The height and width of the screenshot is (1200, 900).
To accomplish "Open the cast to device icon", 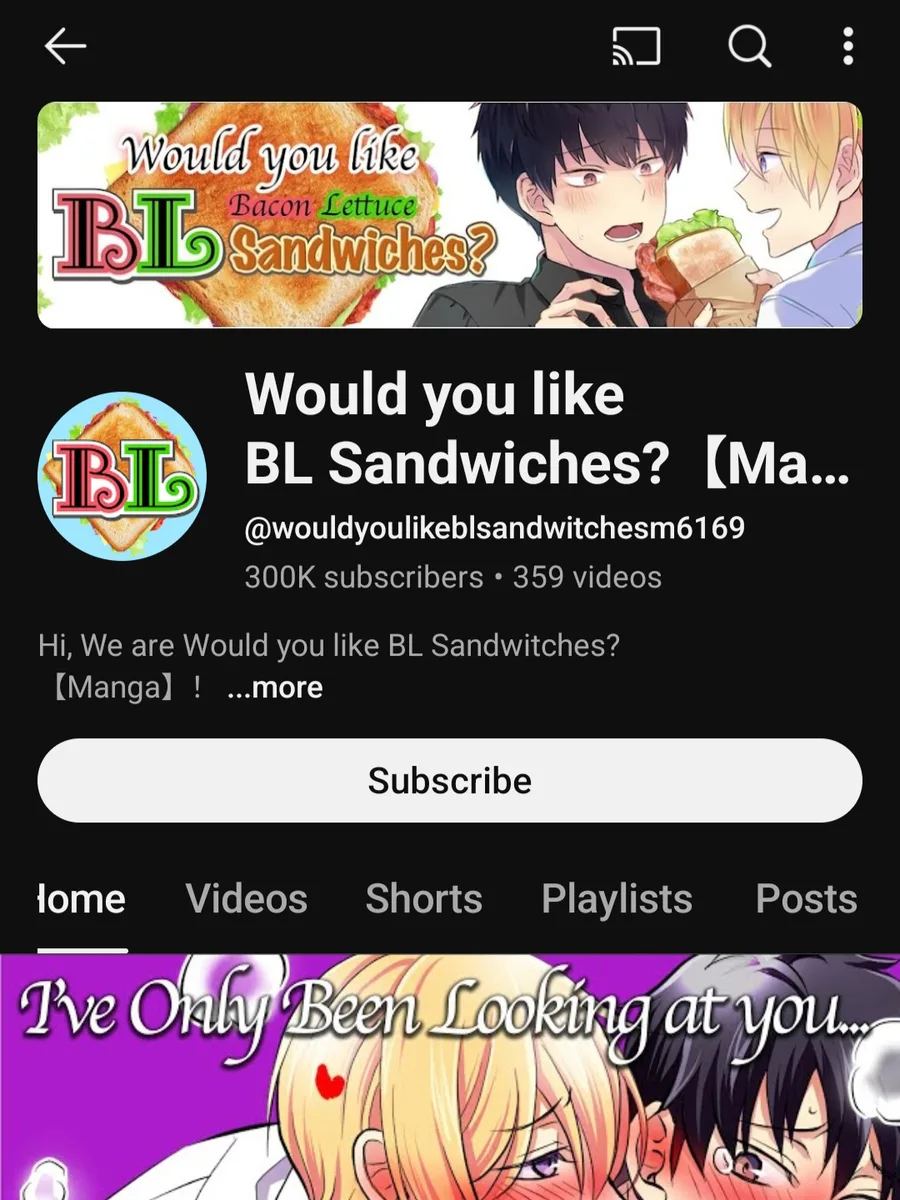I will coord(636,46).
